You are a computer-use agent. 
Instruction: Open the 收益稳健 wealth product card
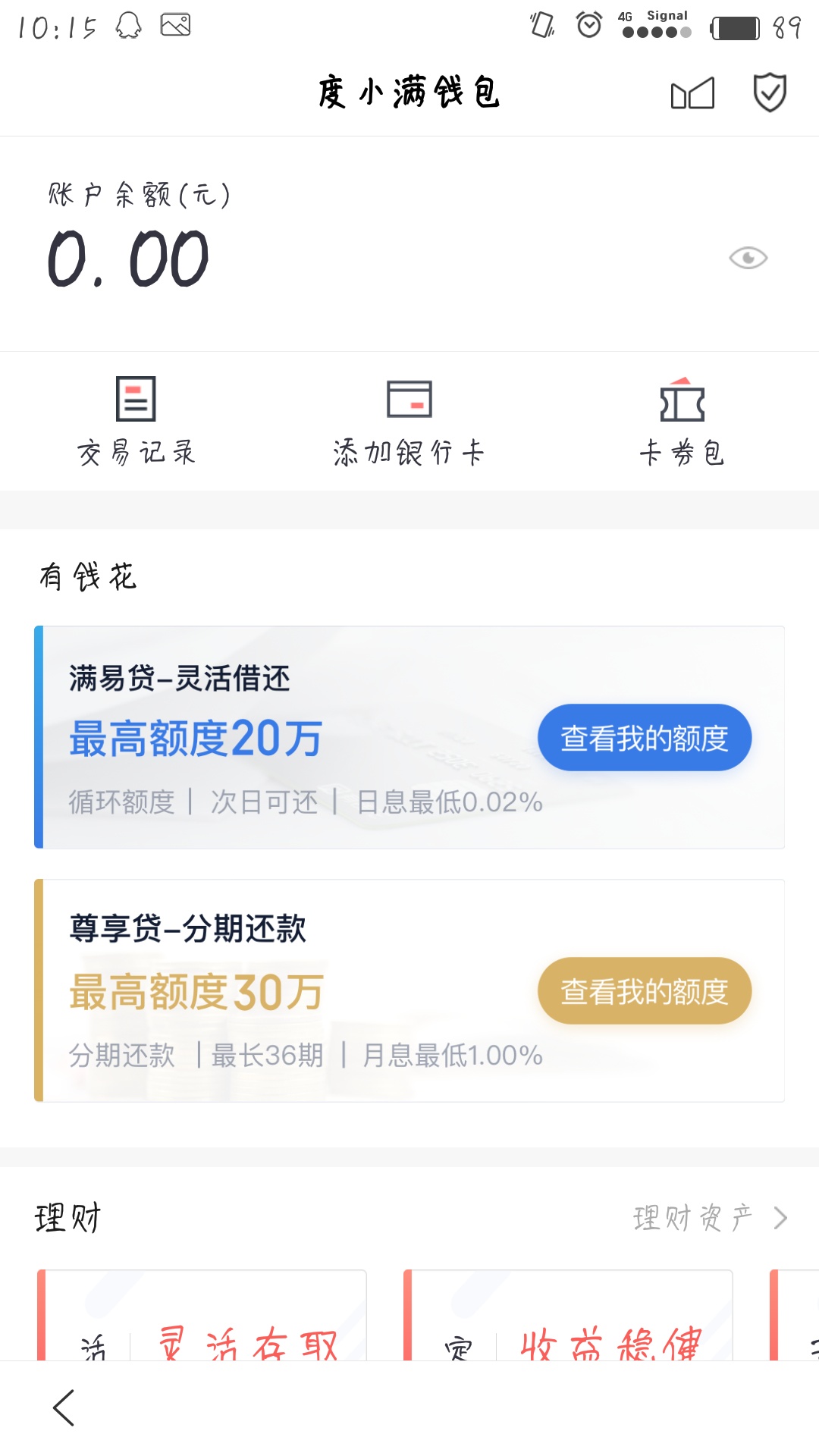coord(568,1315)
